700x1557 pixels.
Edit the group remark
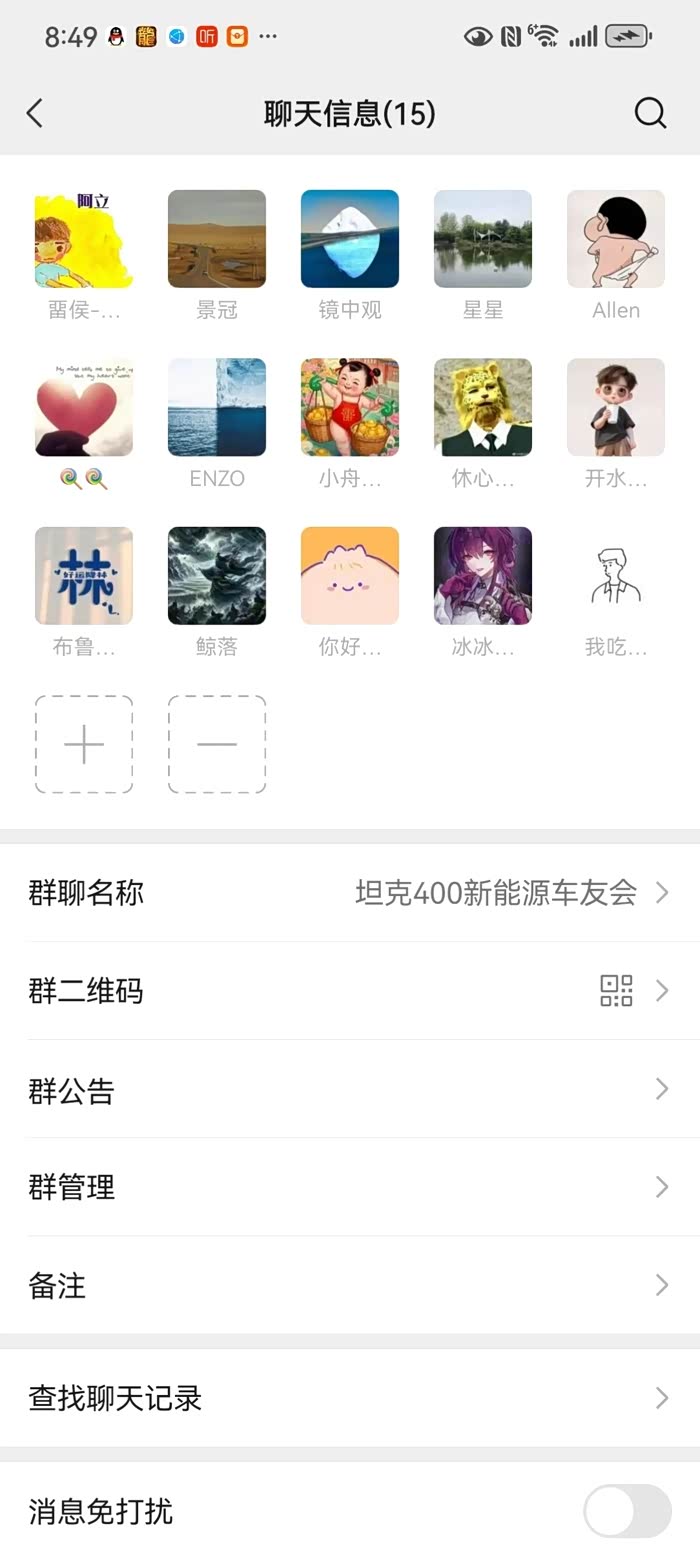point(350,1285)
